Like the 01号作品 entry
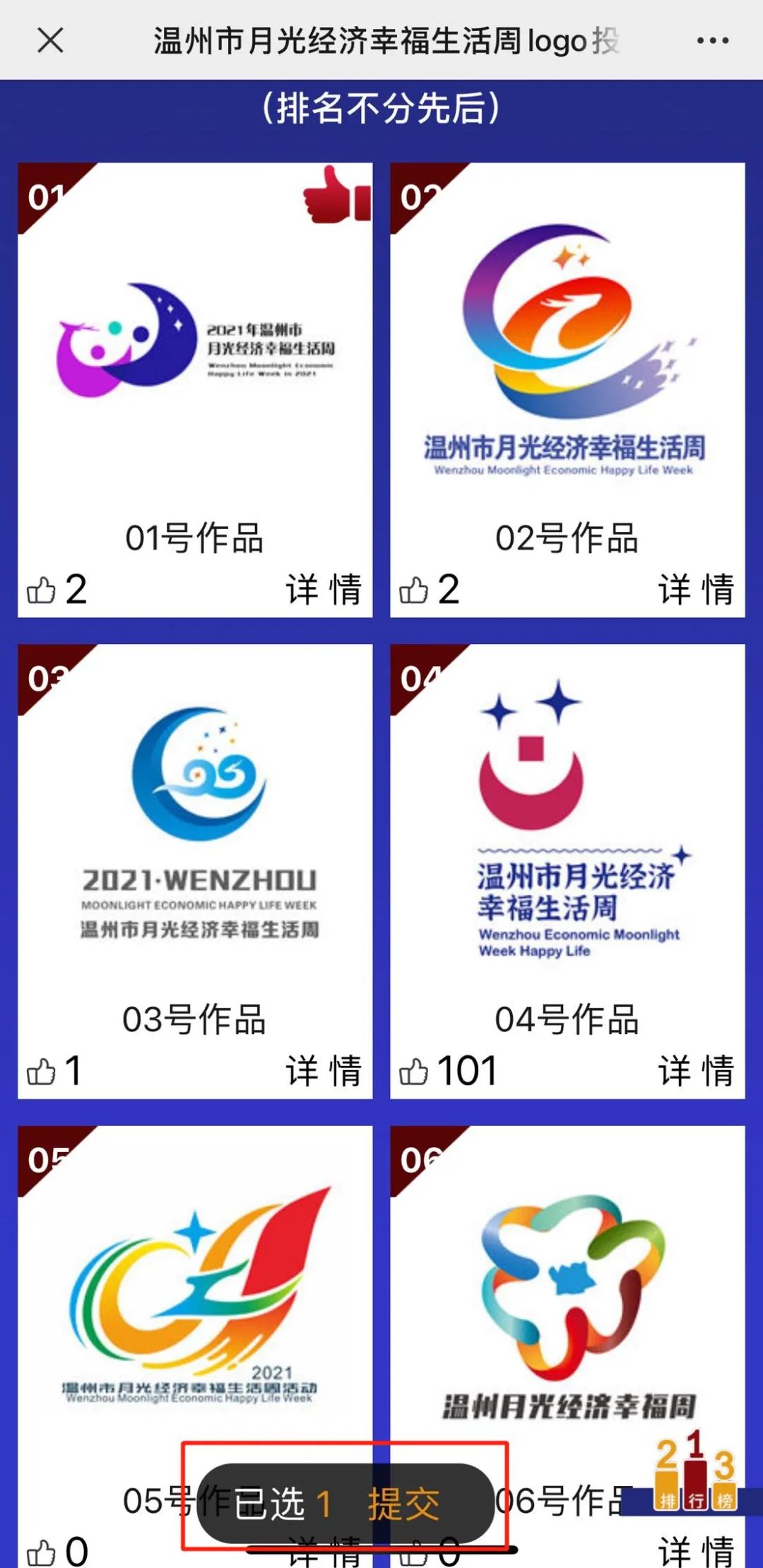Screen dimensions: 763x1568 (41, 590)
